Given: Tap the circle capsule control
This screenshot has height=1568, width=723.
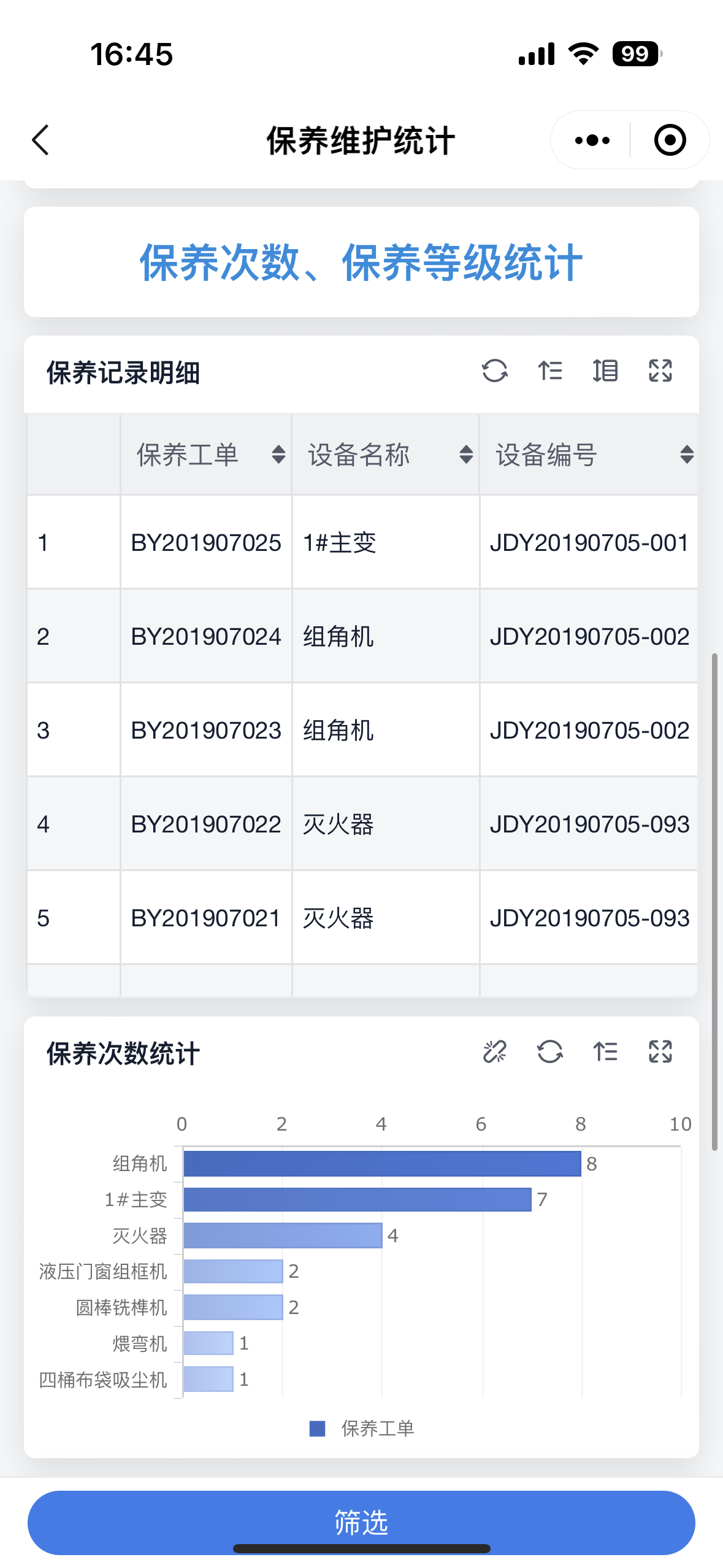Looking at the screenshot, I should tap(669, 140).
